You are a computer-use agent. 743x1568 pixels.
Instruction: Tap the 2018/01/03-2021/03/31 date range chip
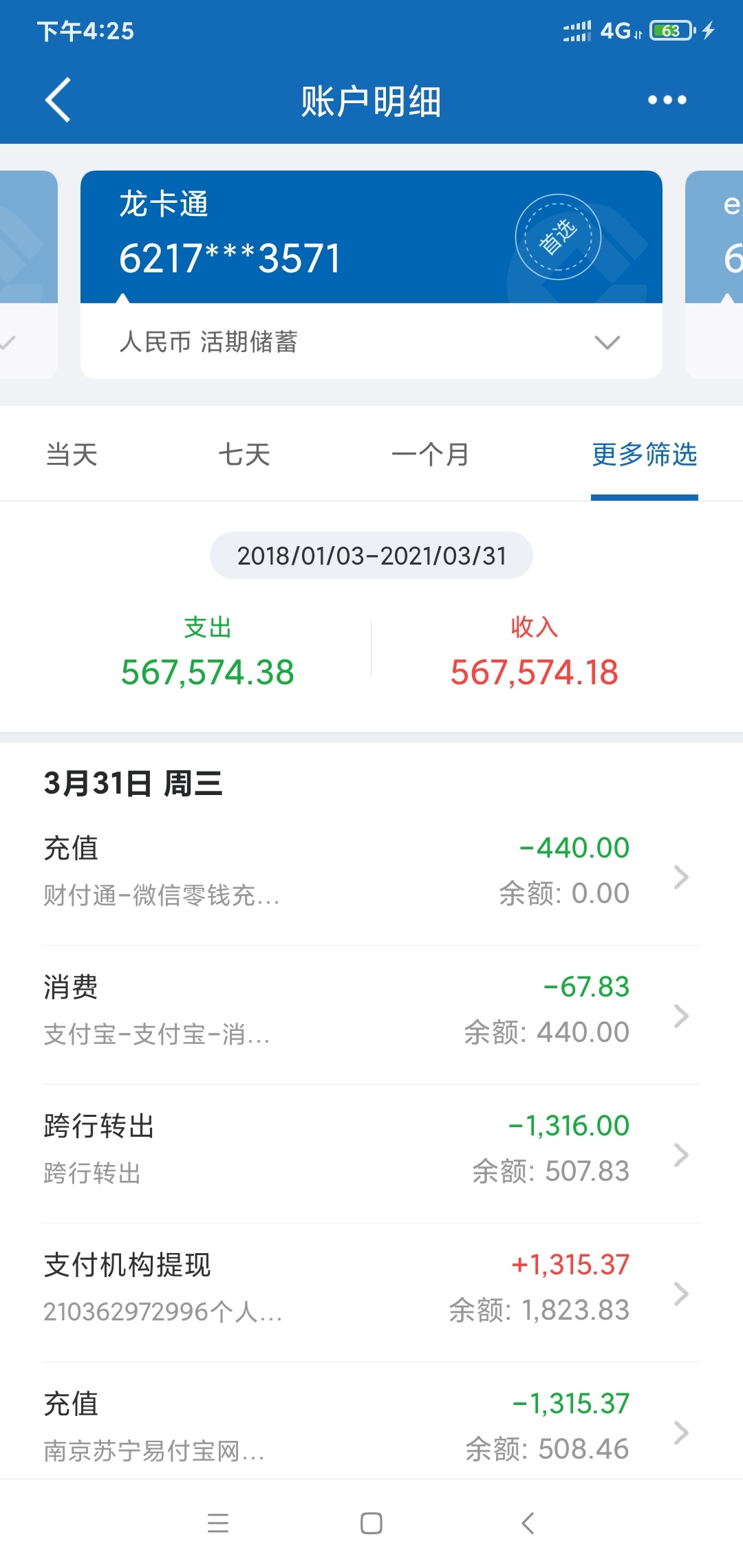coord(371,556)
